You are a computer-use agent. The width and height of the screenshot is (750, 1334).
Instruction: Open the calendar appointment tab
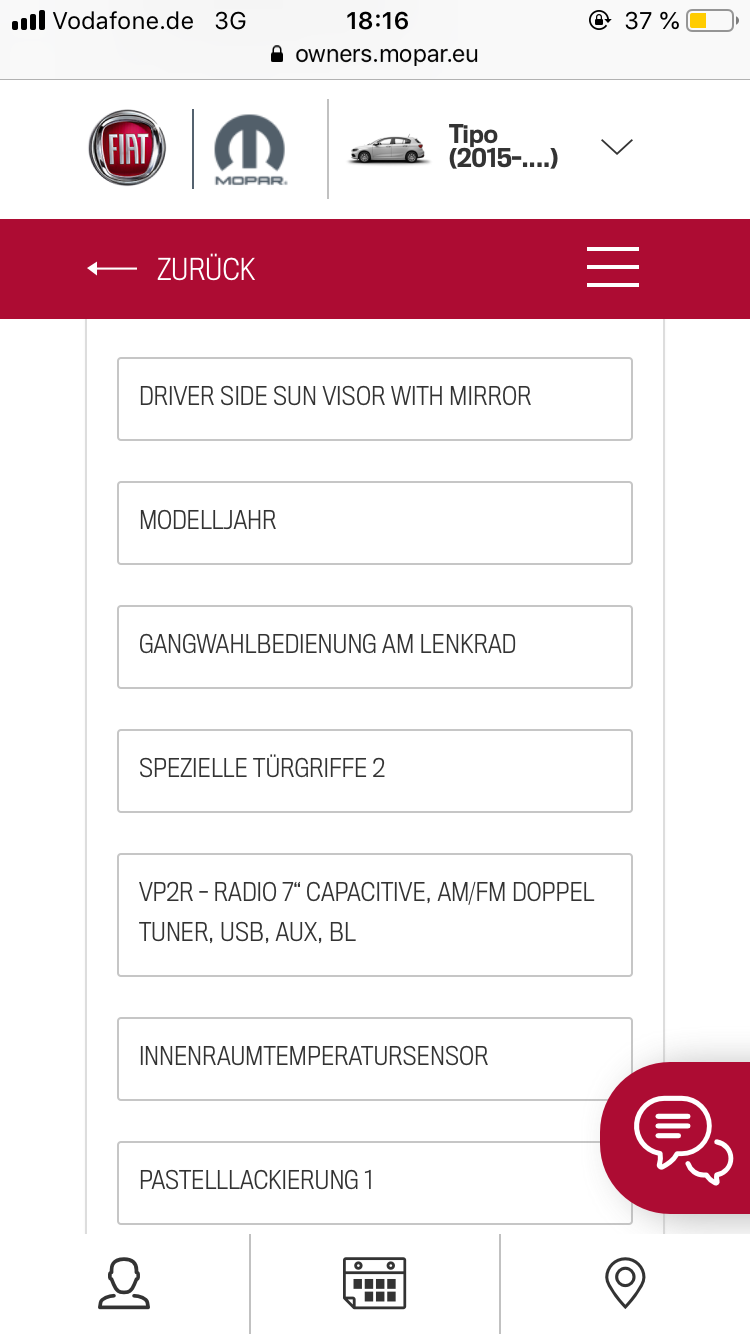(x=374, y=1283)
